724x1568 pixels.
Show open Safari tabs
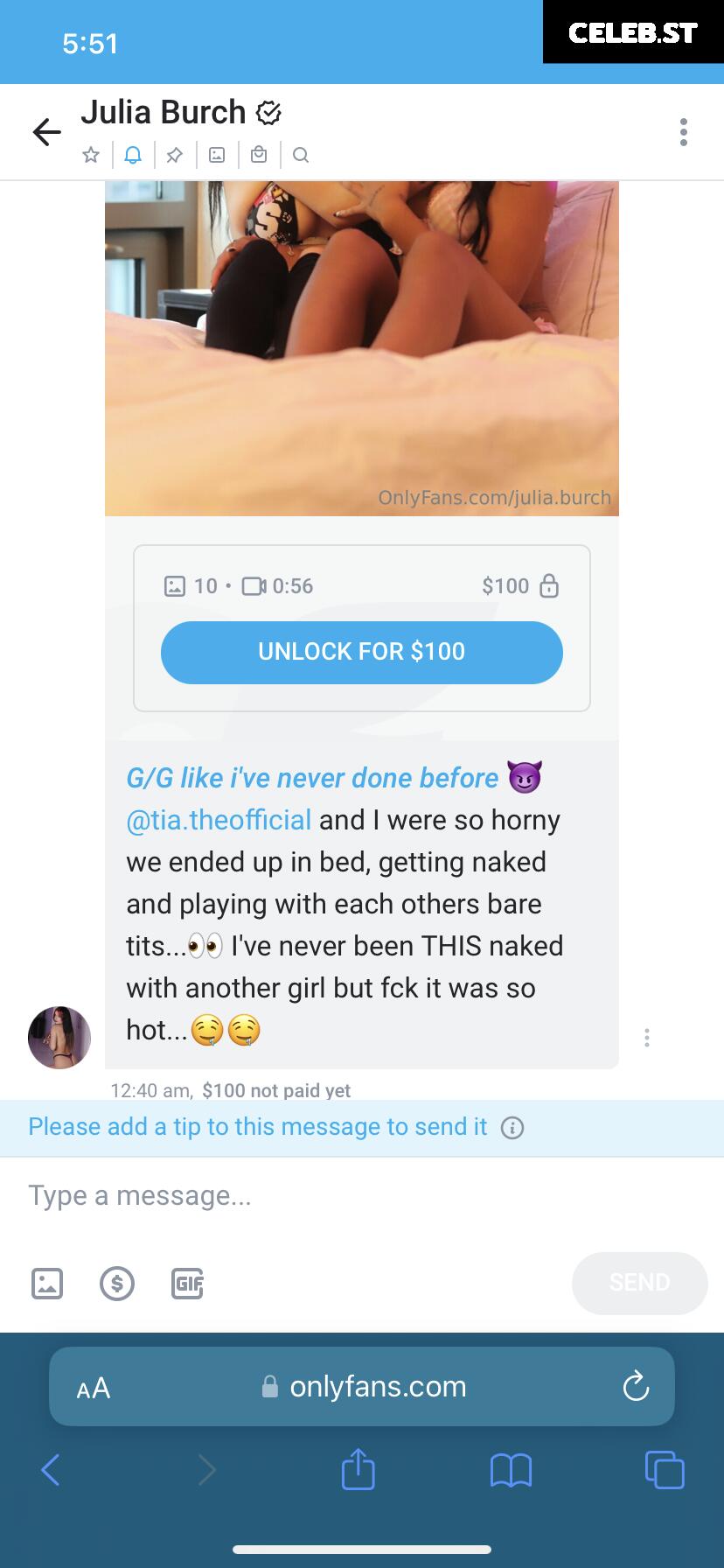pyautogui.click(x=665, y=1469)
